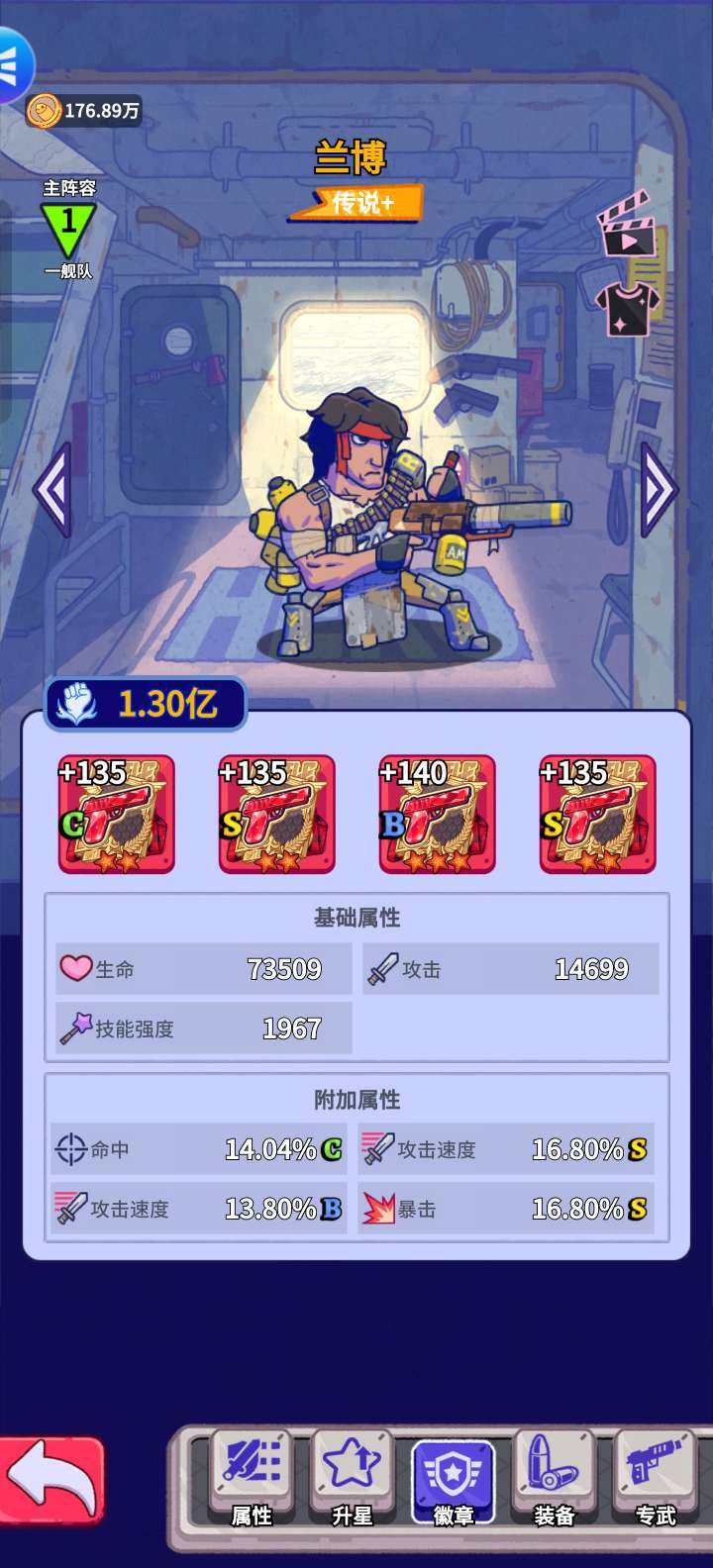This screenshot has width=713, height=1568.
Task: Open the blue side menu button
Action: pyautogui.click(x=14, y=64)
